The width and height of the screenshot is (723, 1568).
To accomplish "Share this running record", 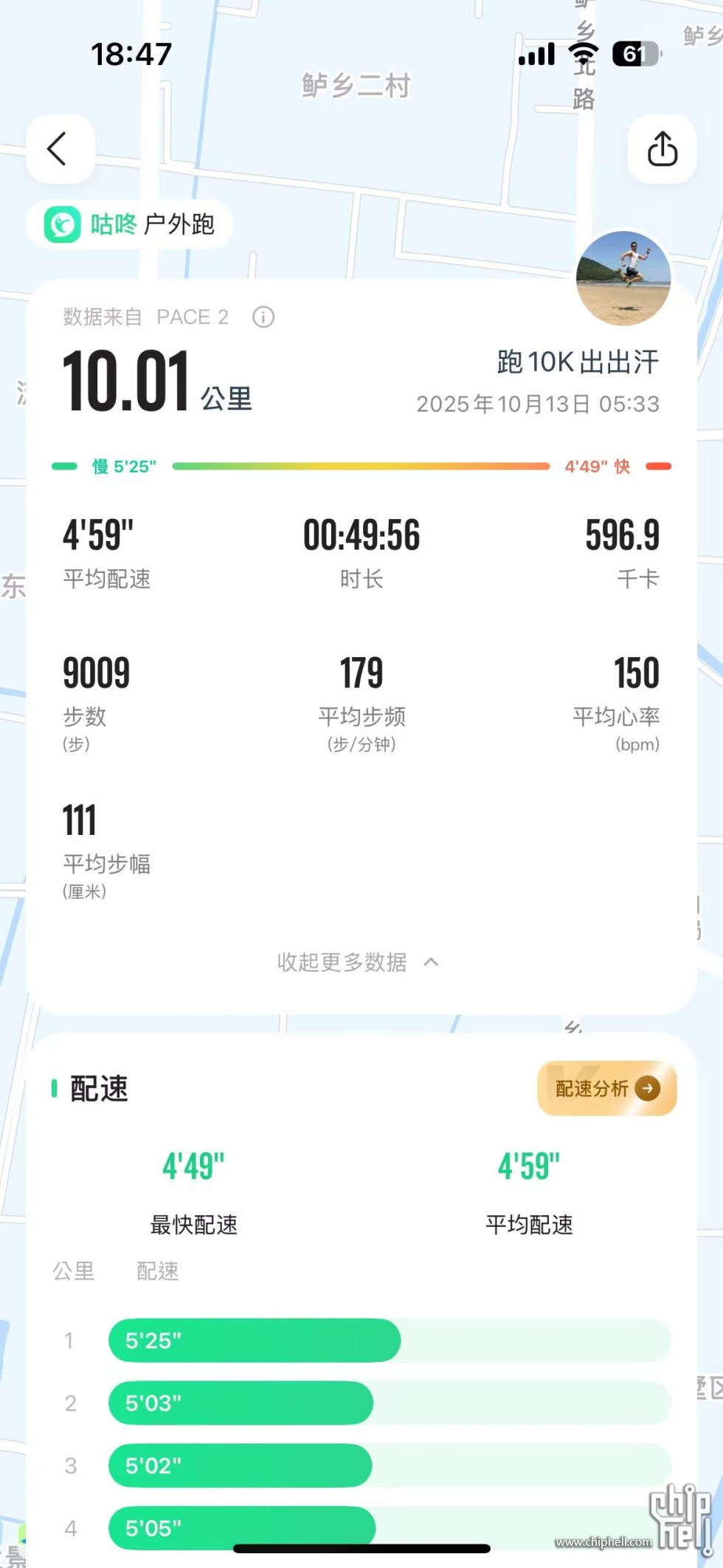I will click(x=662, y=149).
